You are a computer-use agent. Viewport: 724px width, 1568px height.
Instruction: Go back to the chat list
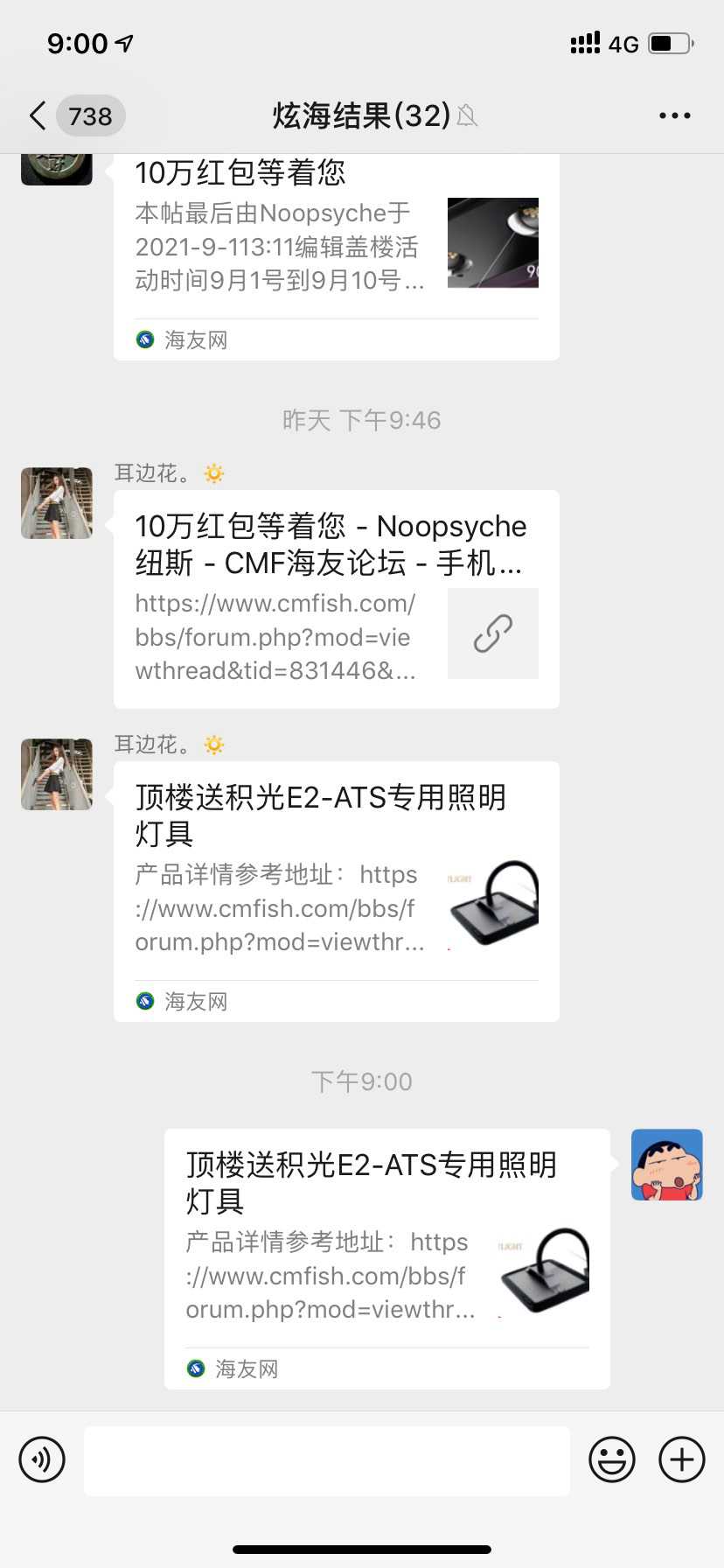[x=38, y=115]
